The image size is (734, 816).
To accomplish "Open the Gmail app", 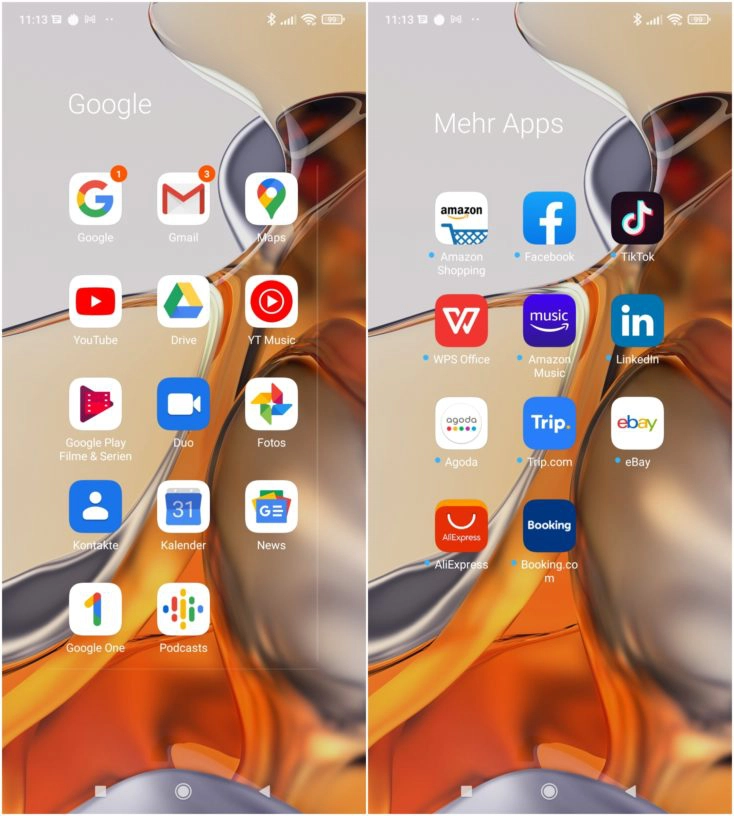I will [183, 199].
